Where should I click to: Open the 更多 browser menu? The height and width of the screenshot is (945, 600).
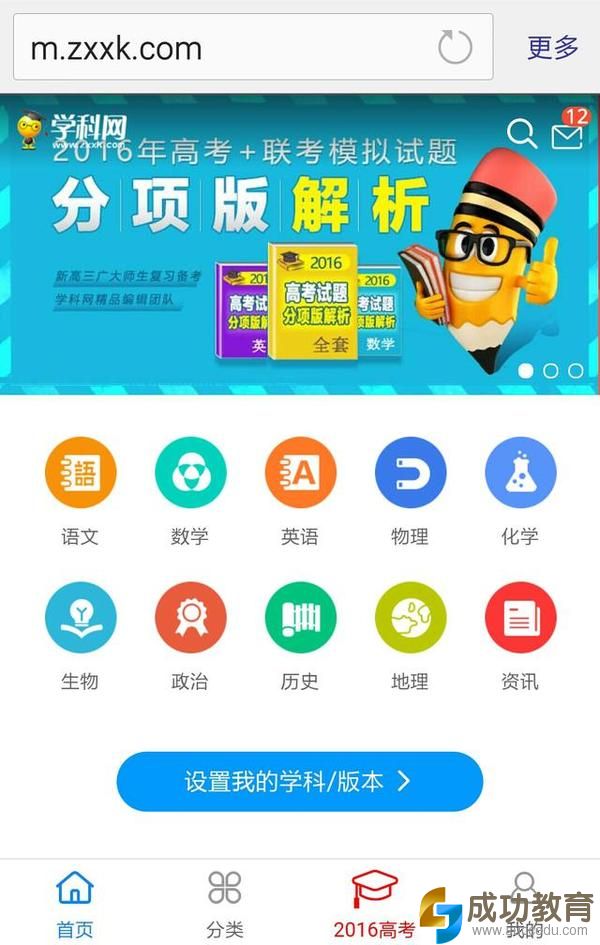pos(553,47)
